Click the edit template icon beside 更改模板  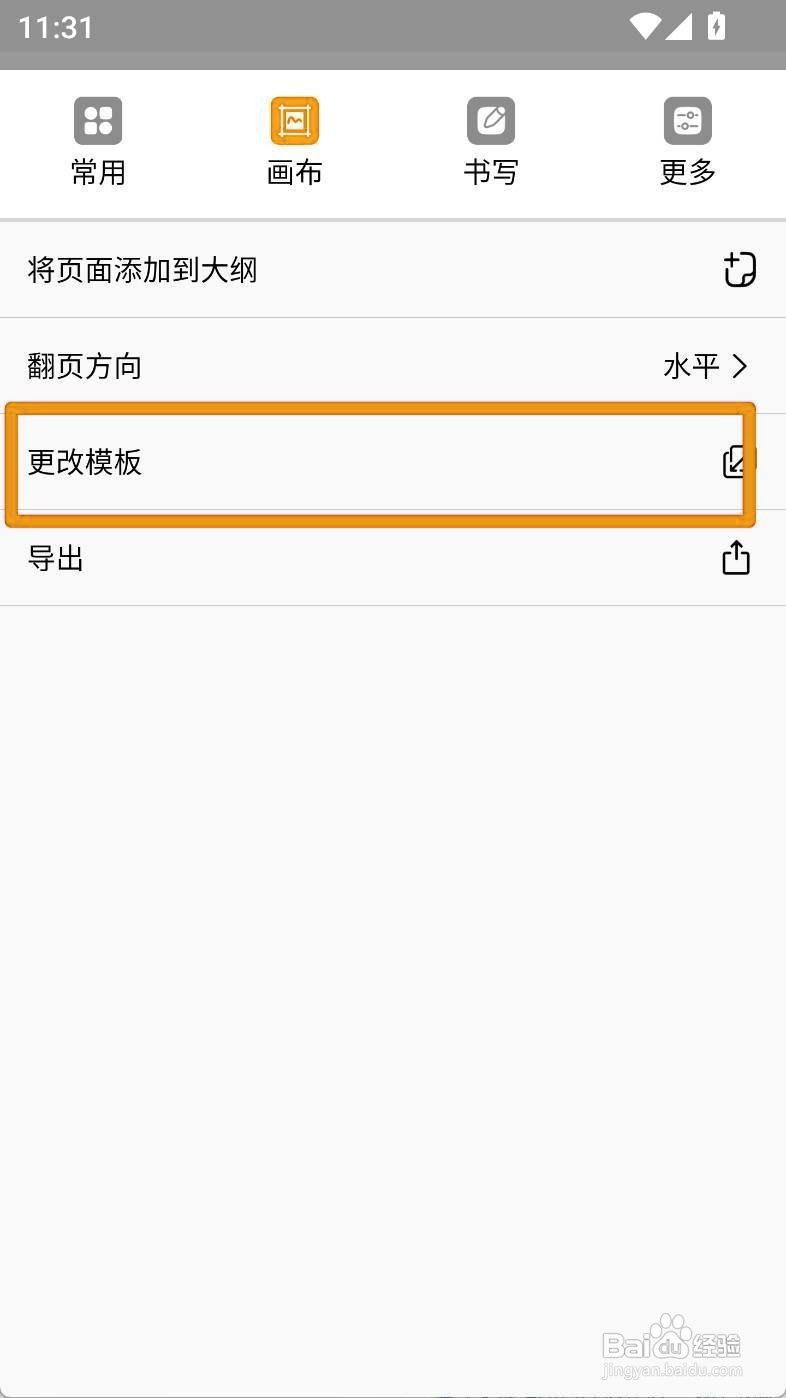(735, 463)
